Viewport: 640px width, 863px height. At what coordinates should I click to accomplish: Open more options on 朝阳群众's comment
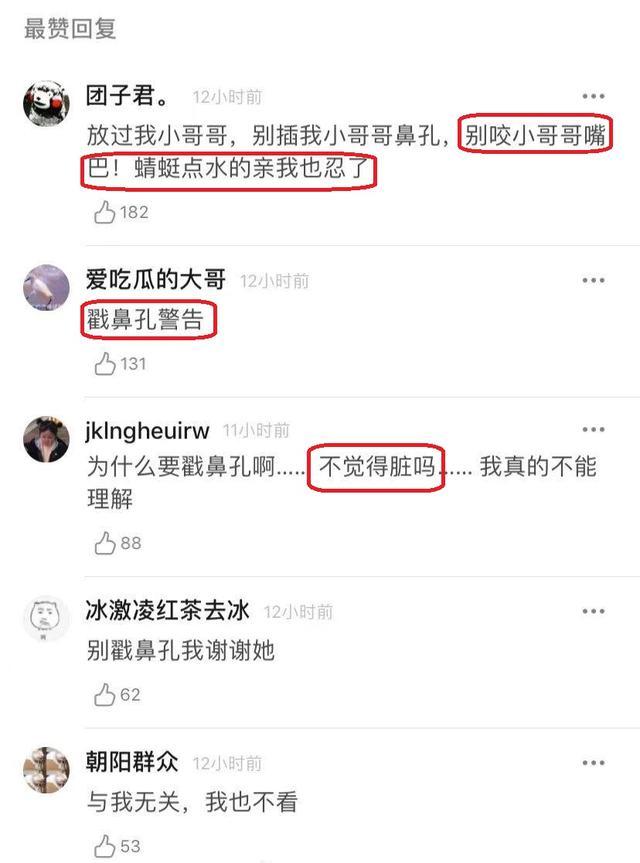(594, 762)
